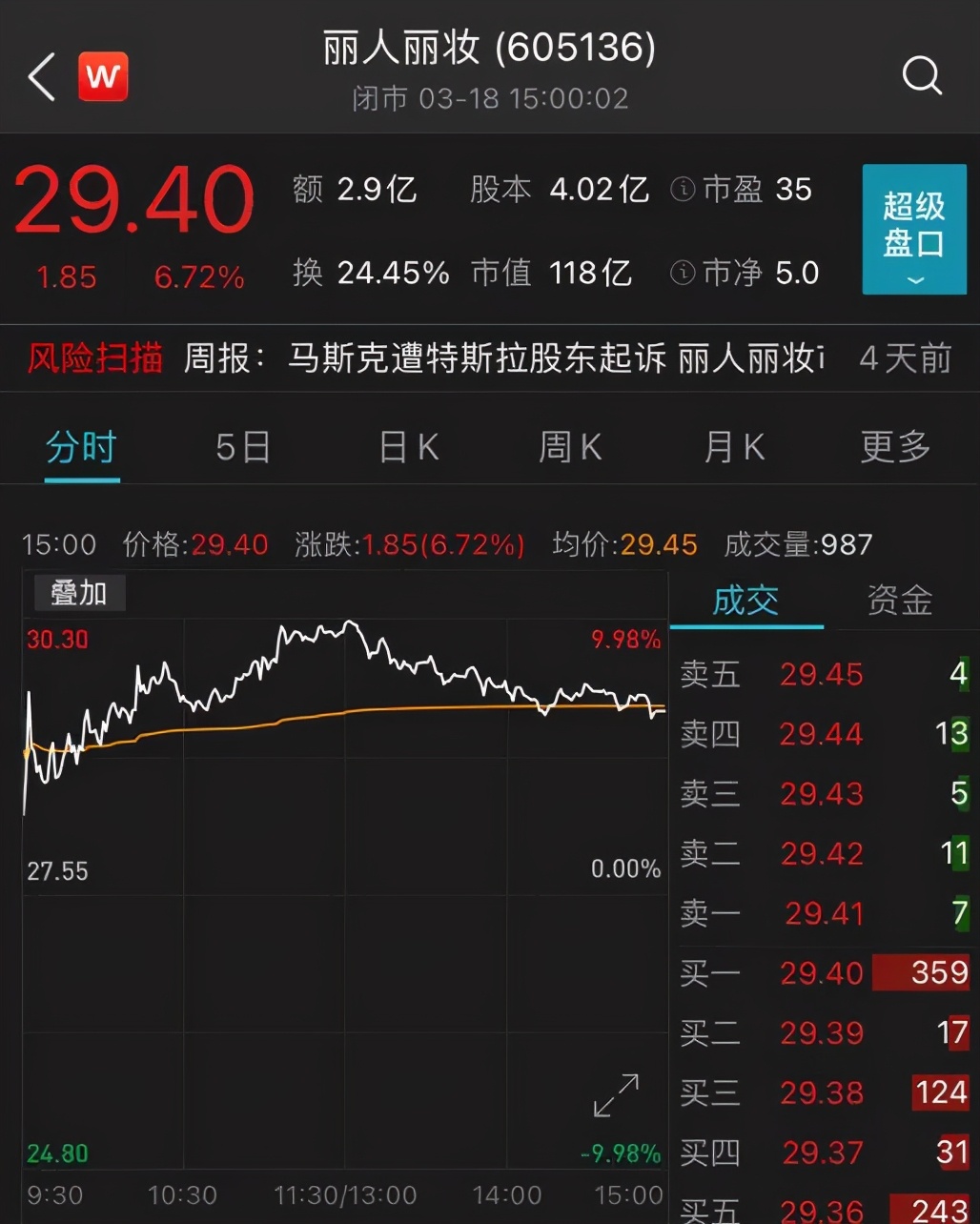Tap the info icon next to 市盈

tap(682, 190)
